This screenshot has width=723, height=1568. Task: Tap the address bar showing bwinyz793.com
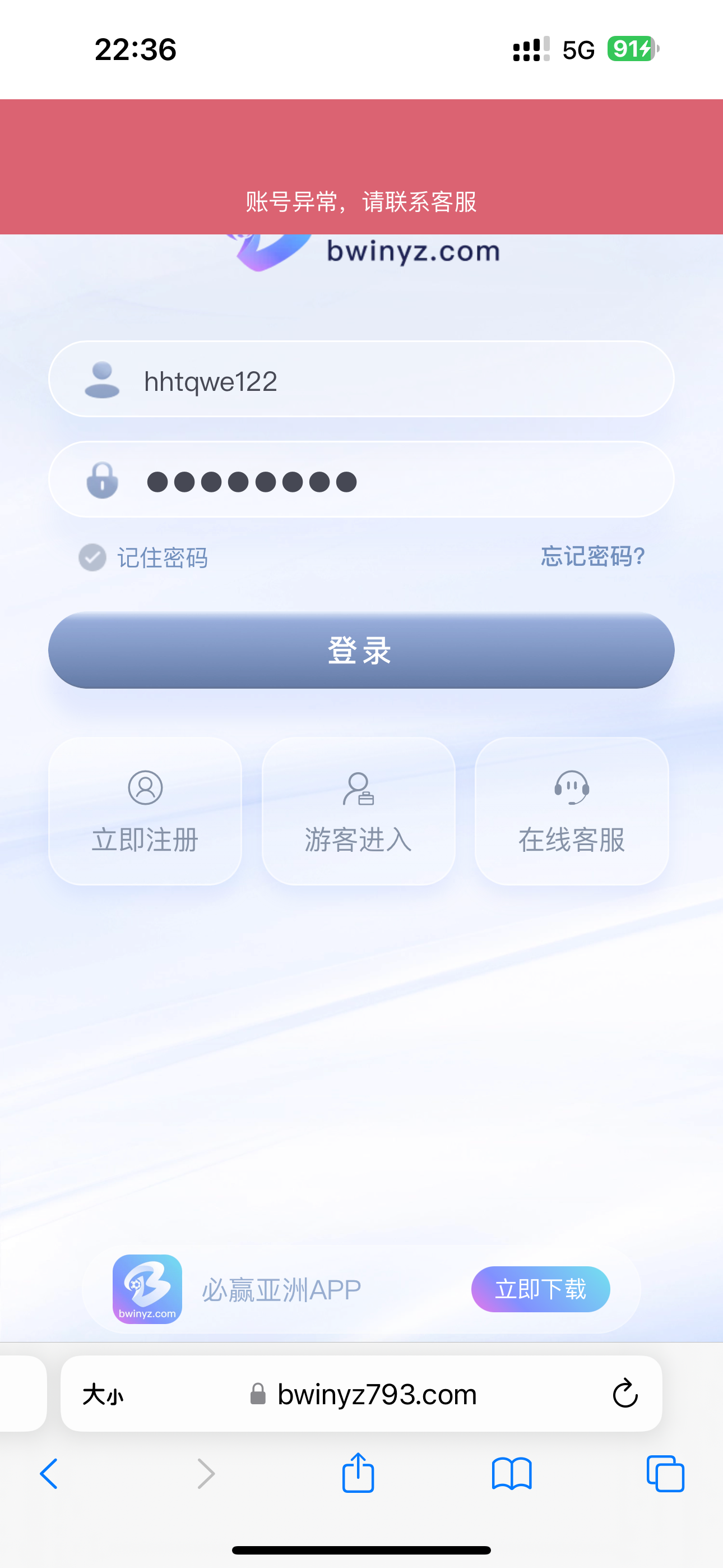[376, 1395]
